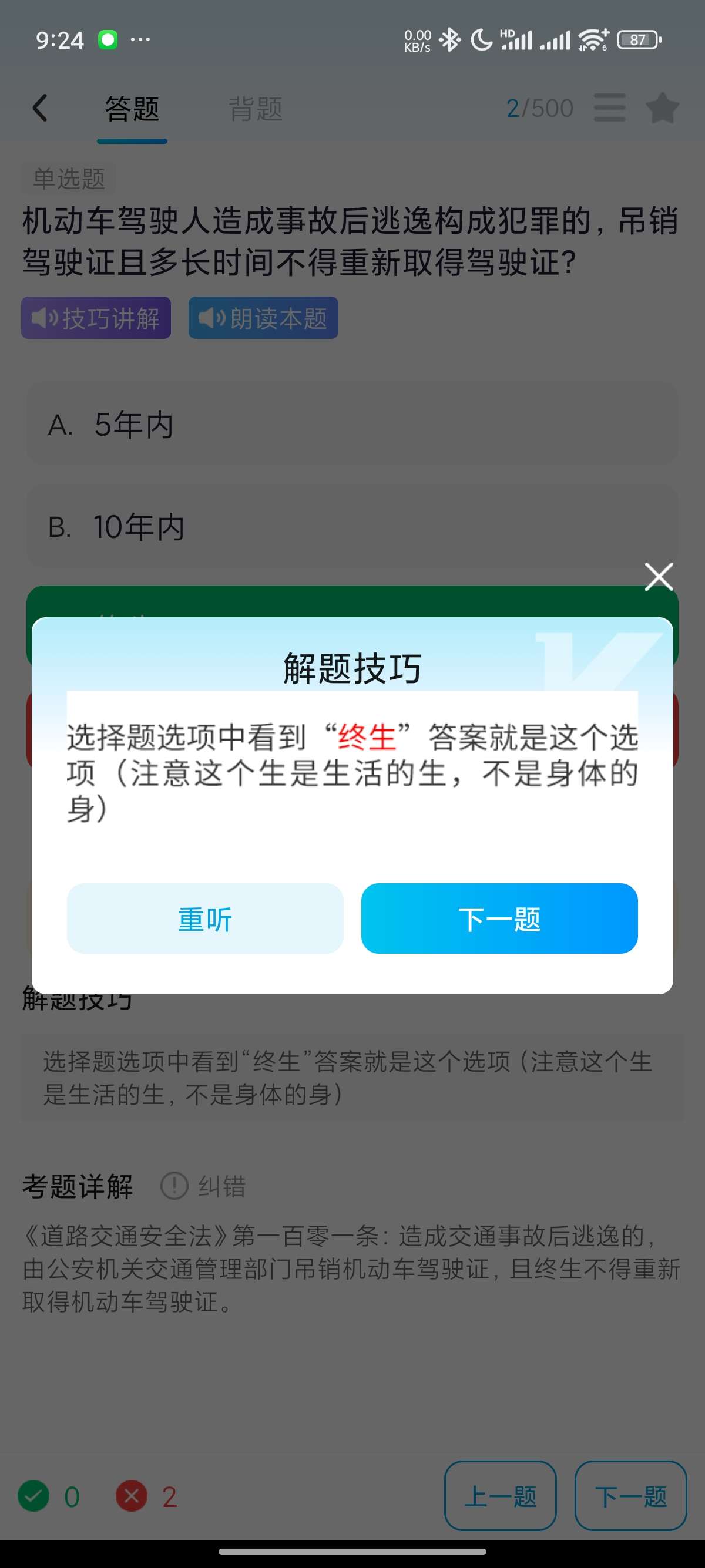Favorite this question with the star
Viewport: 705px width, 1568px height.
pos(662,108)
